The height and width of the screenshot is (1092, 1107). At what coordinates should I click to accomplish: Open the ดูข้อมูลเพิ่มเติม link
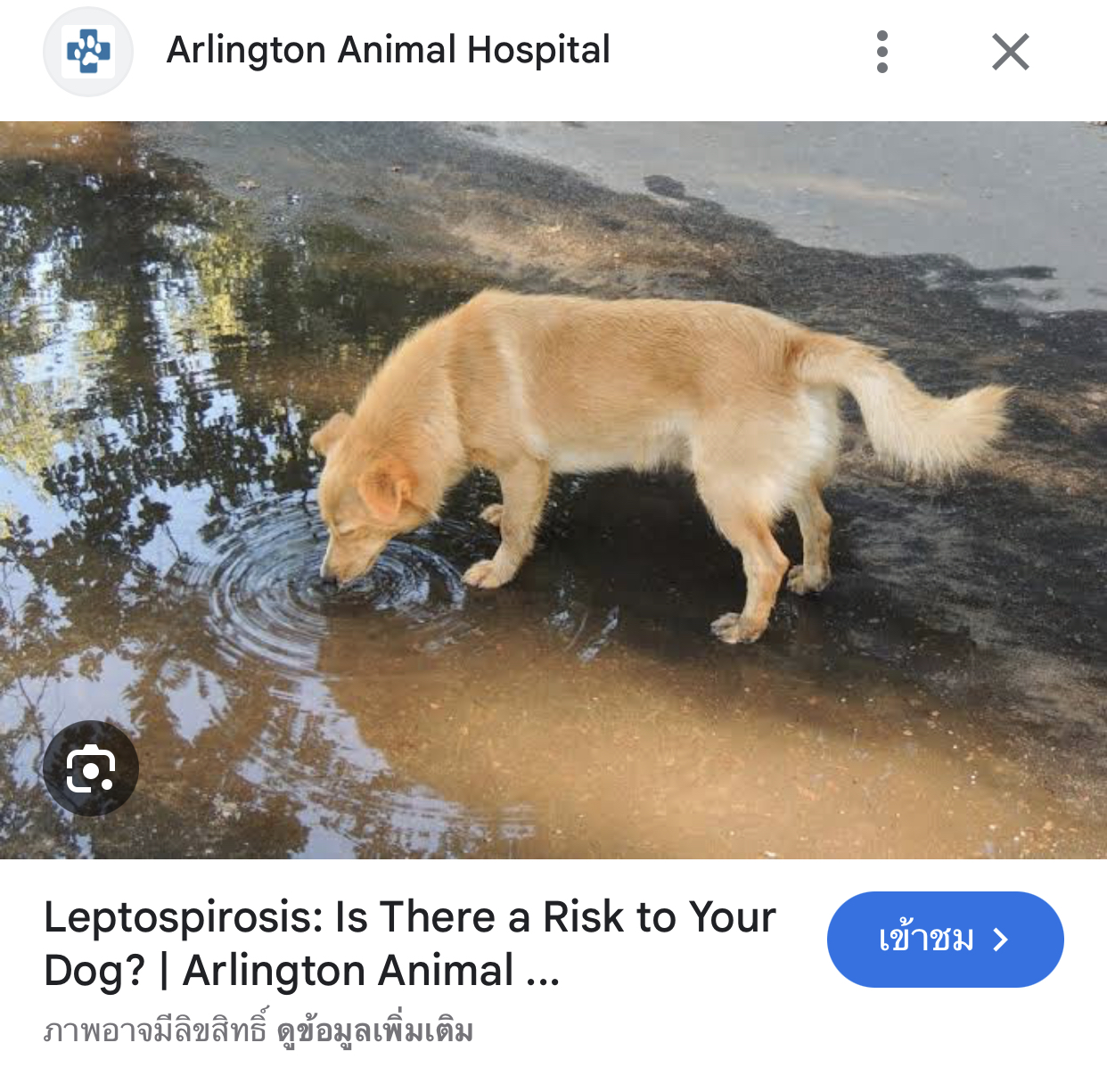pos(374,1031)
